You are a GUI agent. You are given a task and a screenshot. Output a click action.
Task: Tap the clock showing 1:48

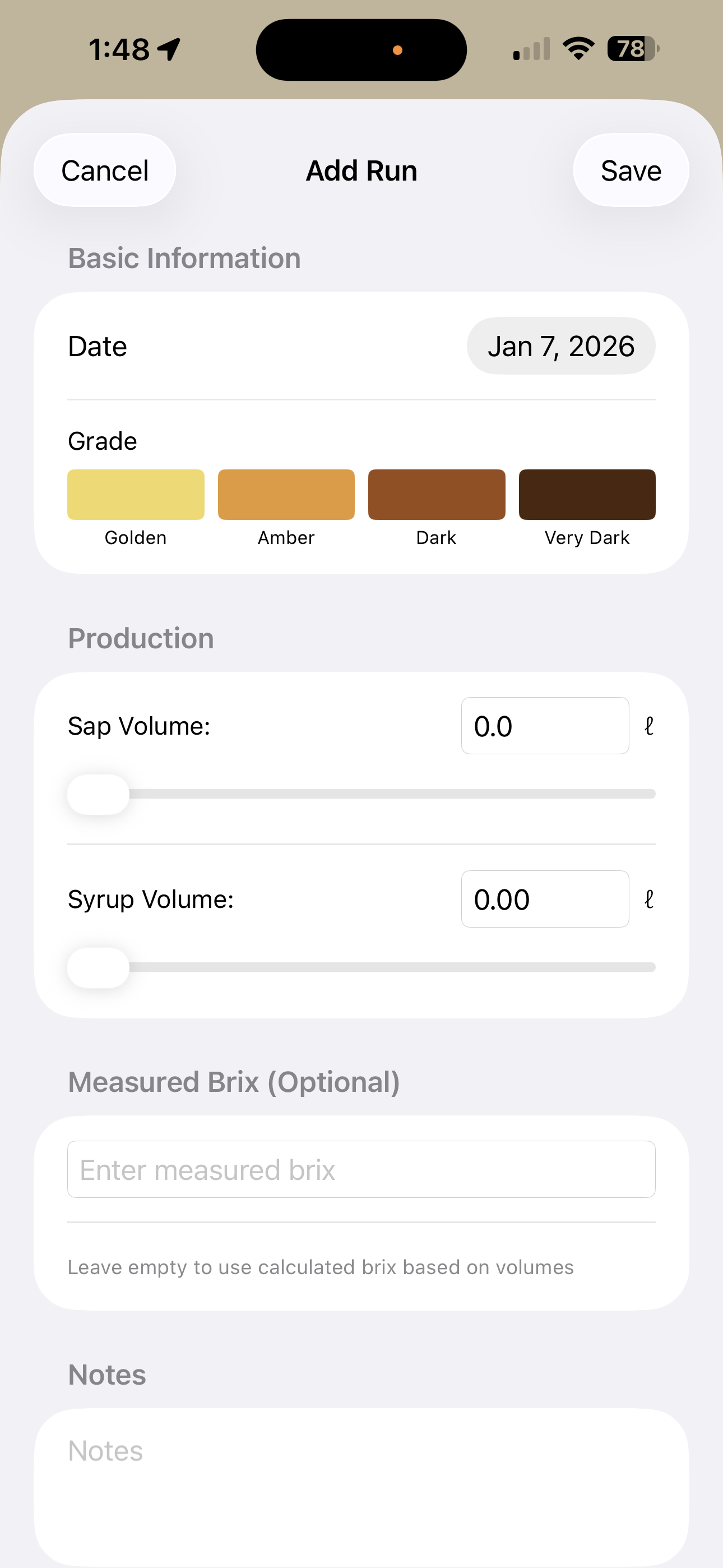[x=119, y=48]
